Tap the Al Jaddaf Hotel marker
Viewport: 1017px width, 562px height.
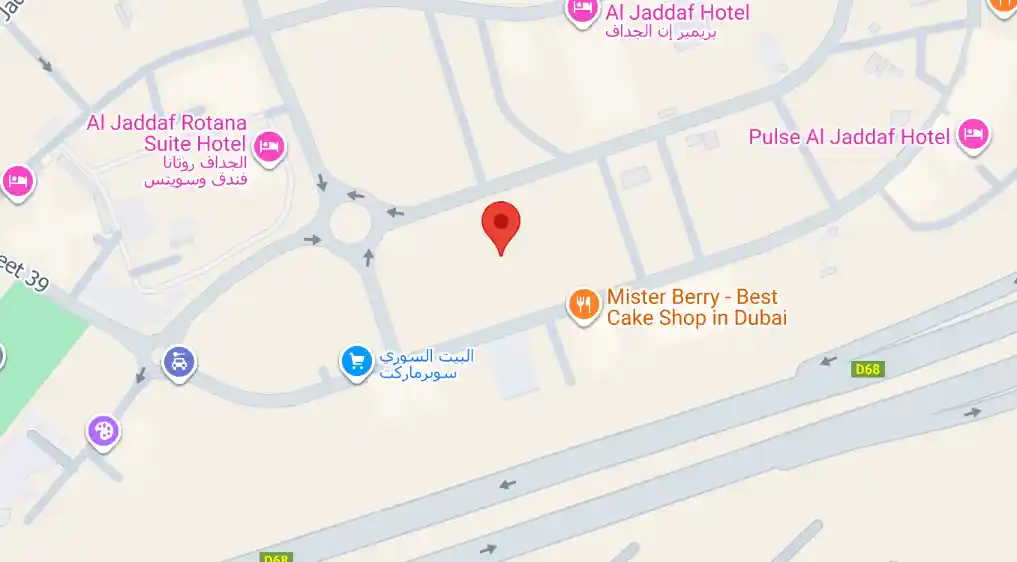tap(582, 11)
